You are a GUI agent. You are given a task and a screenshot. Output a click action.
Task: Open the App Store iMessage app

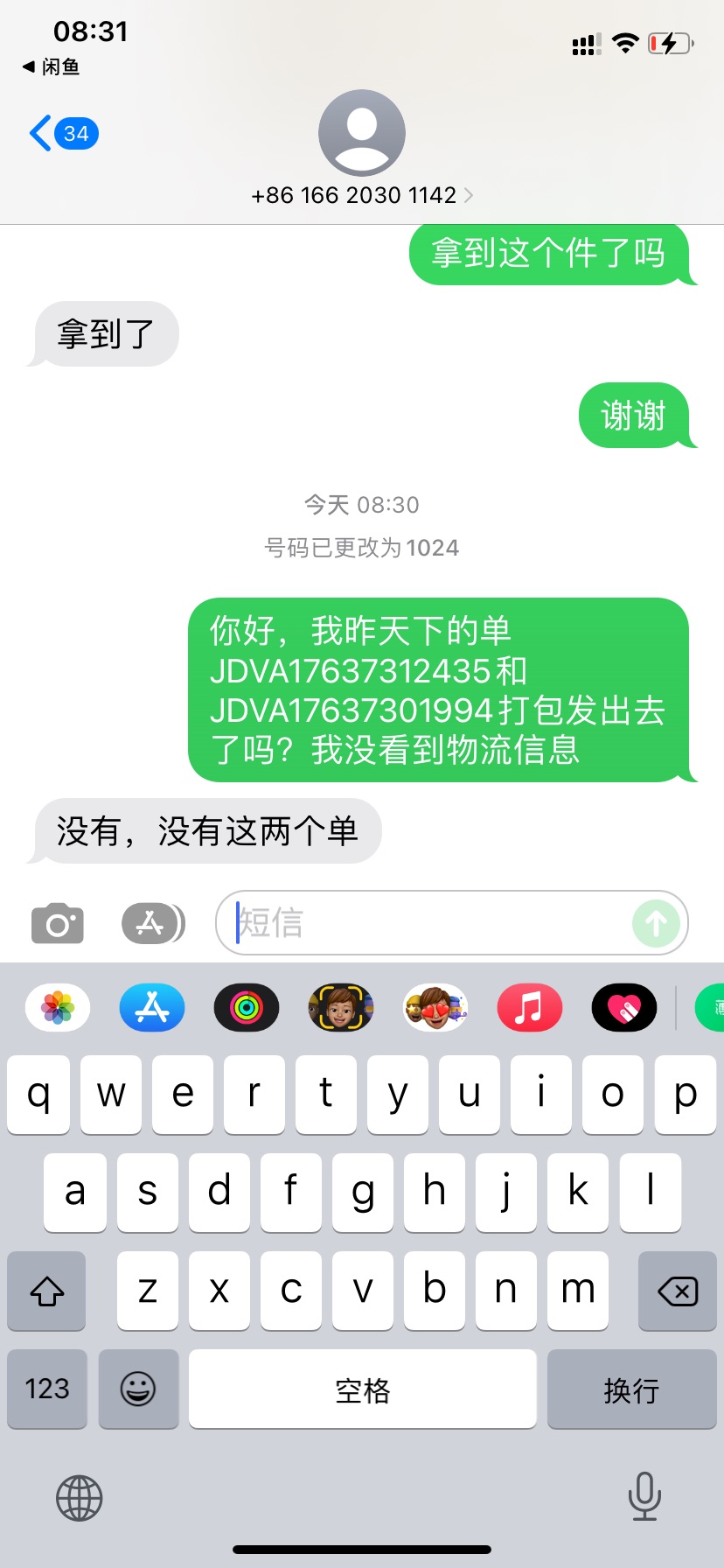click(x=152, y=1007)
